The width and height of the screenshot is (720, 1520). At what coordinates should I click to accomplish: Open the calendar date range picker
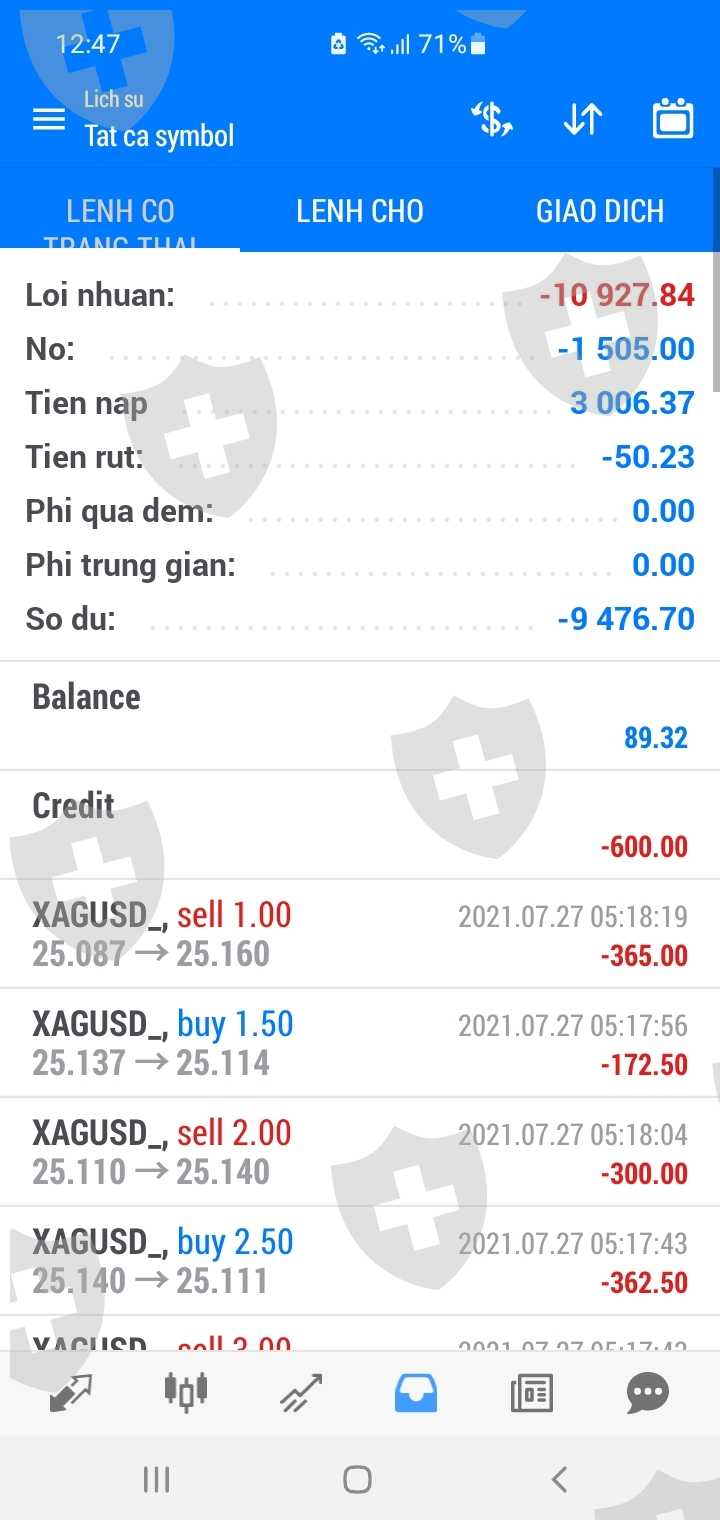tap(673, 119)
